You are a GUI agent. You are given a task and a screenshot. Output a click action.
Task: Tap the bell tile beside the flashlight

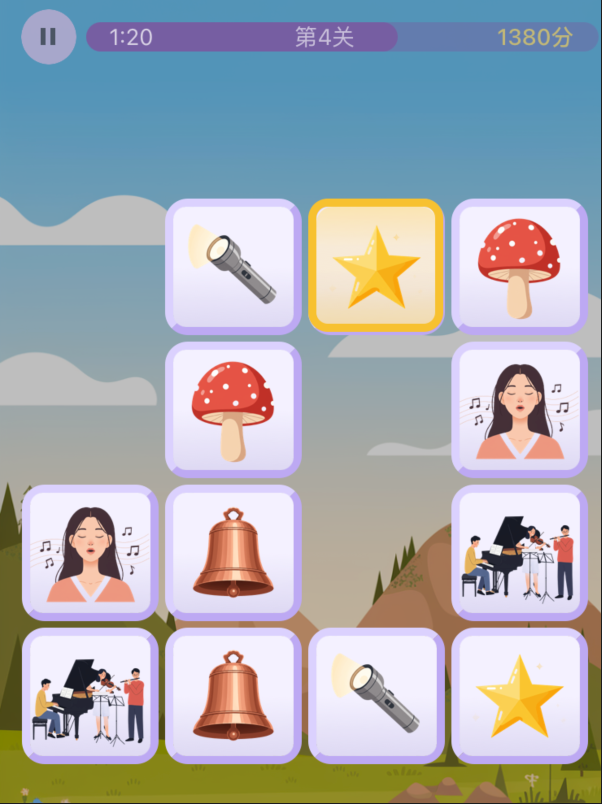click(233, 696)
